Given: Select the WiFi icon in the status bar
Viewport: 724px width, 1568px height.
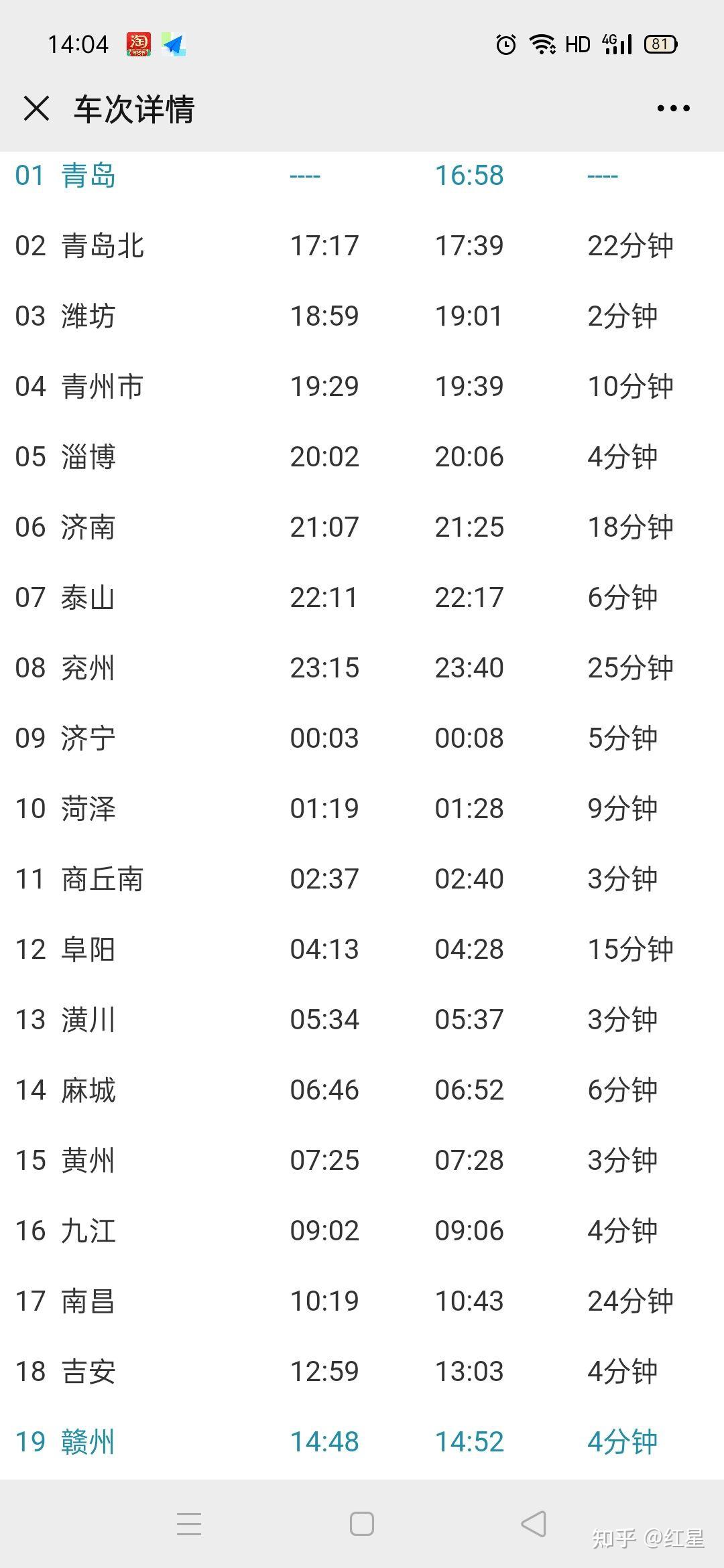Looking at the screenshot, I should coord(544,43).
